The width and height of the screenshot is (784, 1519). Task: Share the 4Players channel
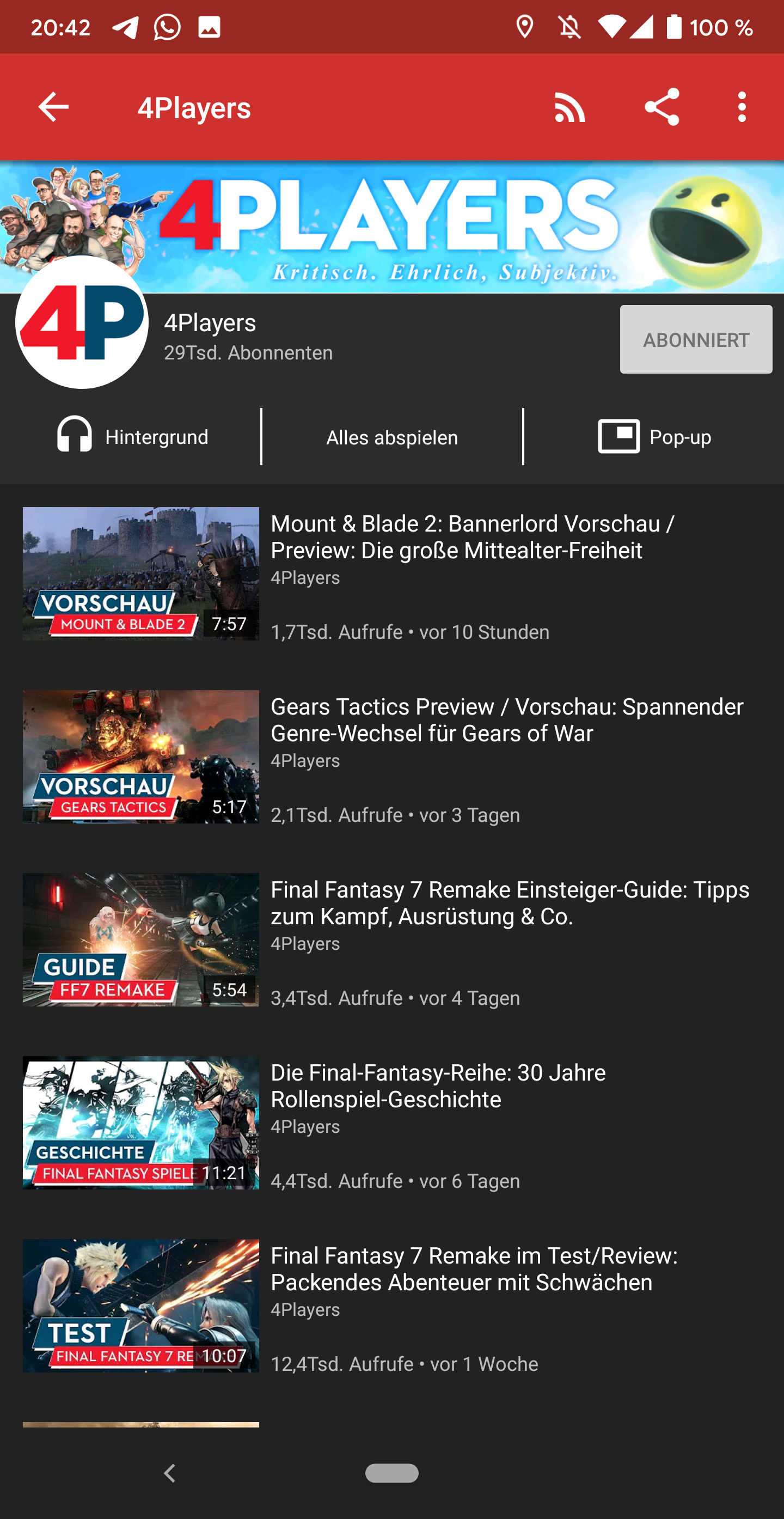click(661, 107)
